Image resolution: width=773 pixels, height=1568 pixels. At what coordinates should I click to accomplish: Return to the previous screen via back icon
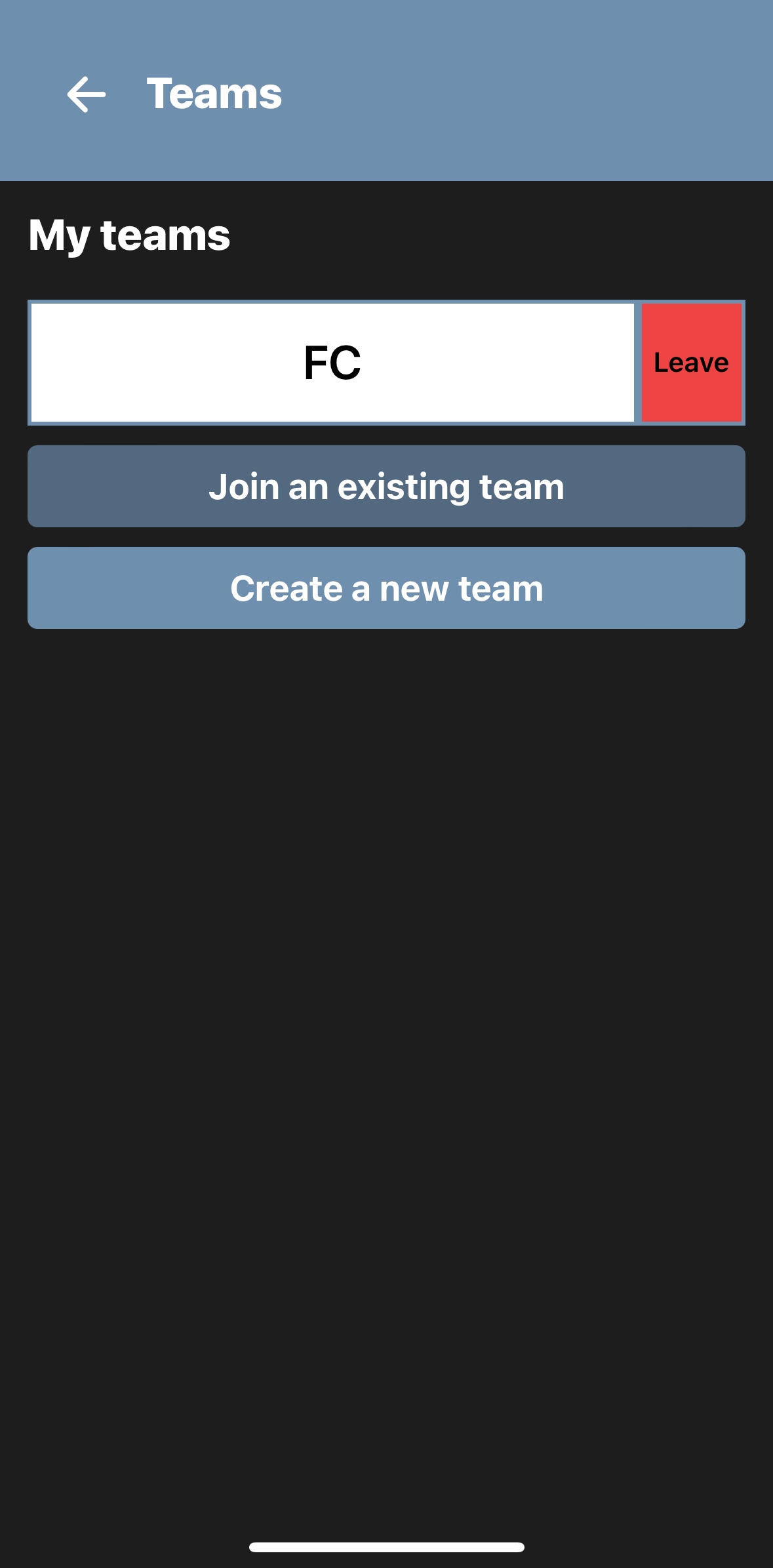coord(87,93)
